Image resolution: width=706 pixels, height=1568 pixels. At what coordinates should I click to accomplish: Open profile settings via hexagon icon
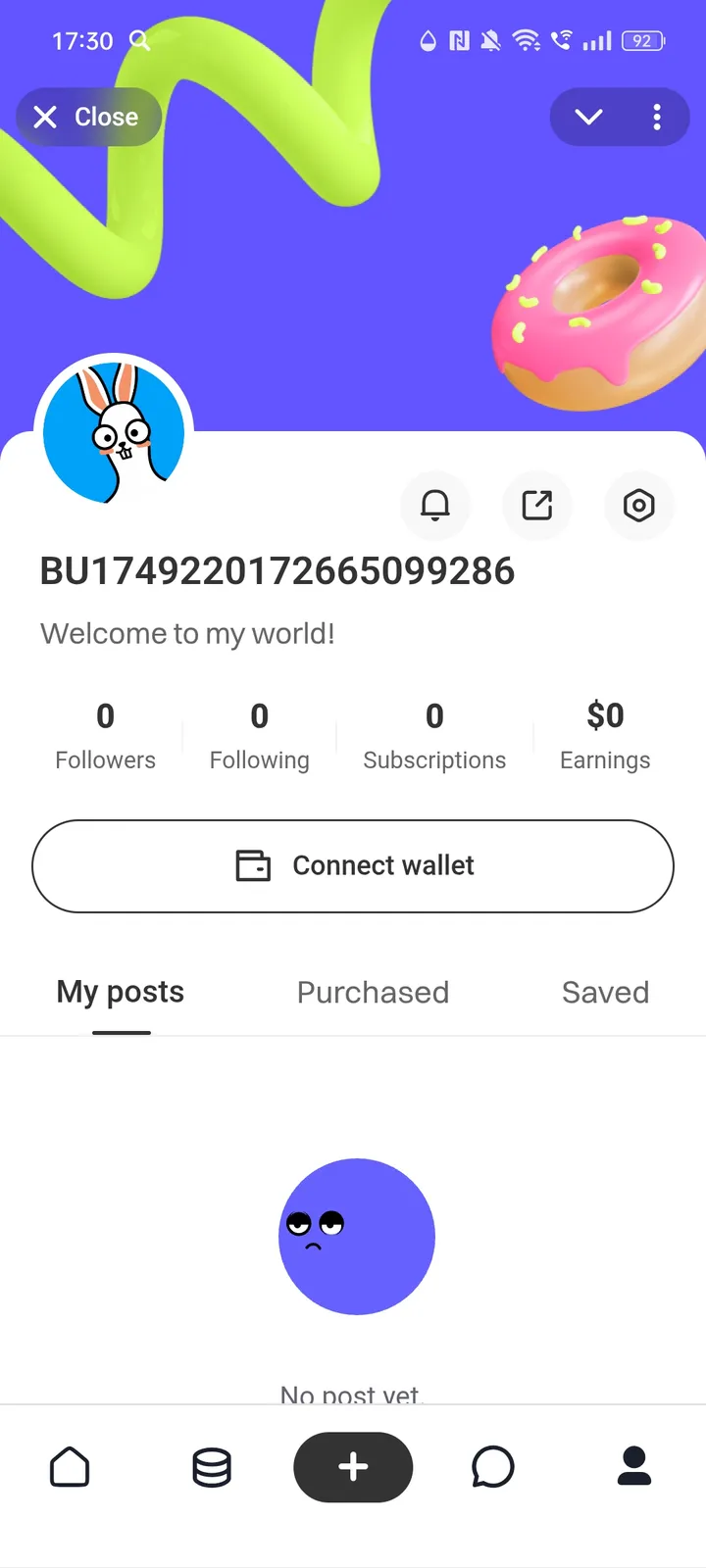[639, 506]
